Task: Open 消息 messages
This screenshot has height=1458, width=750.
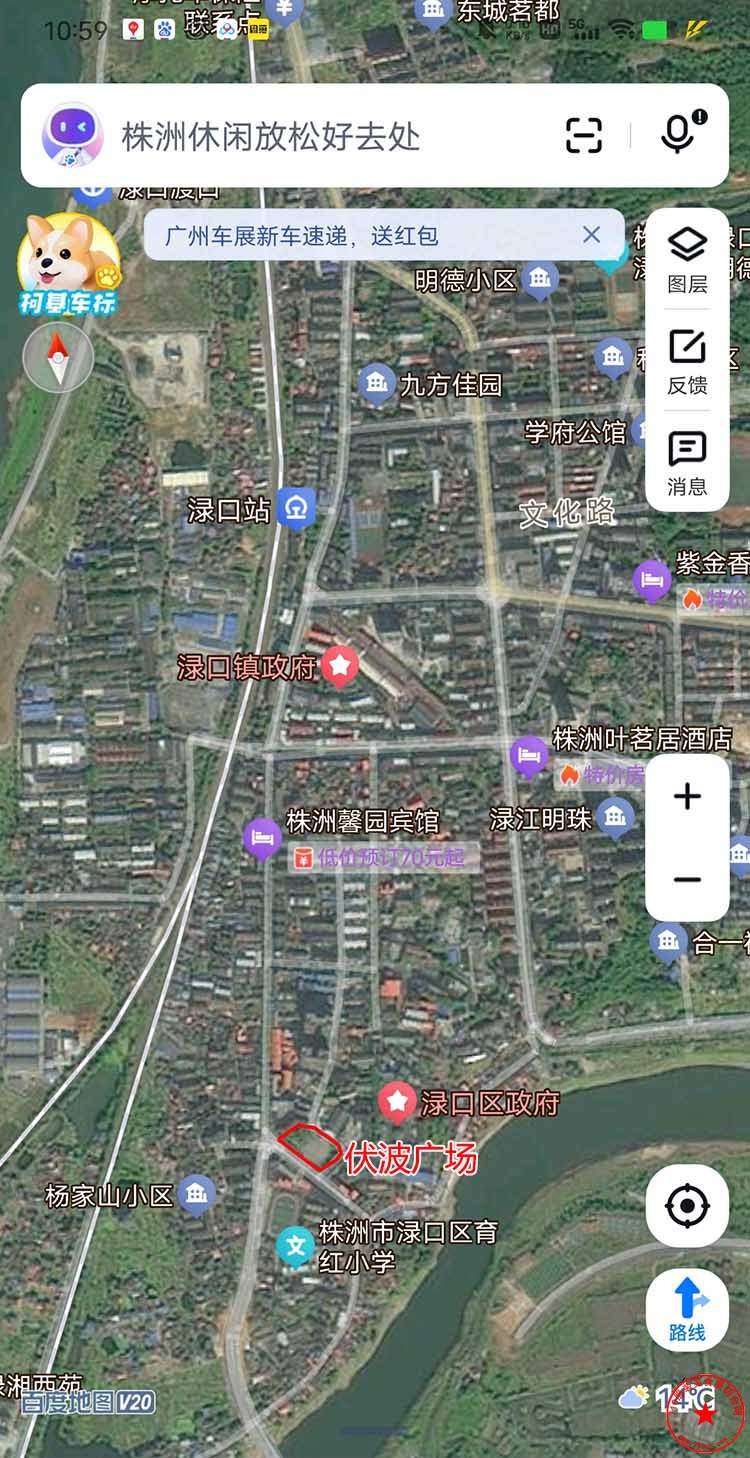Action: tap(687, 463)
